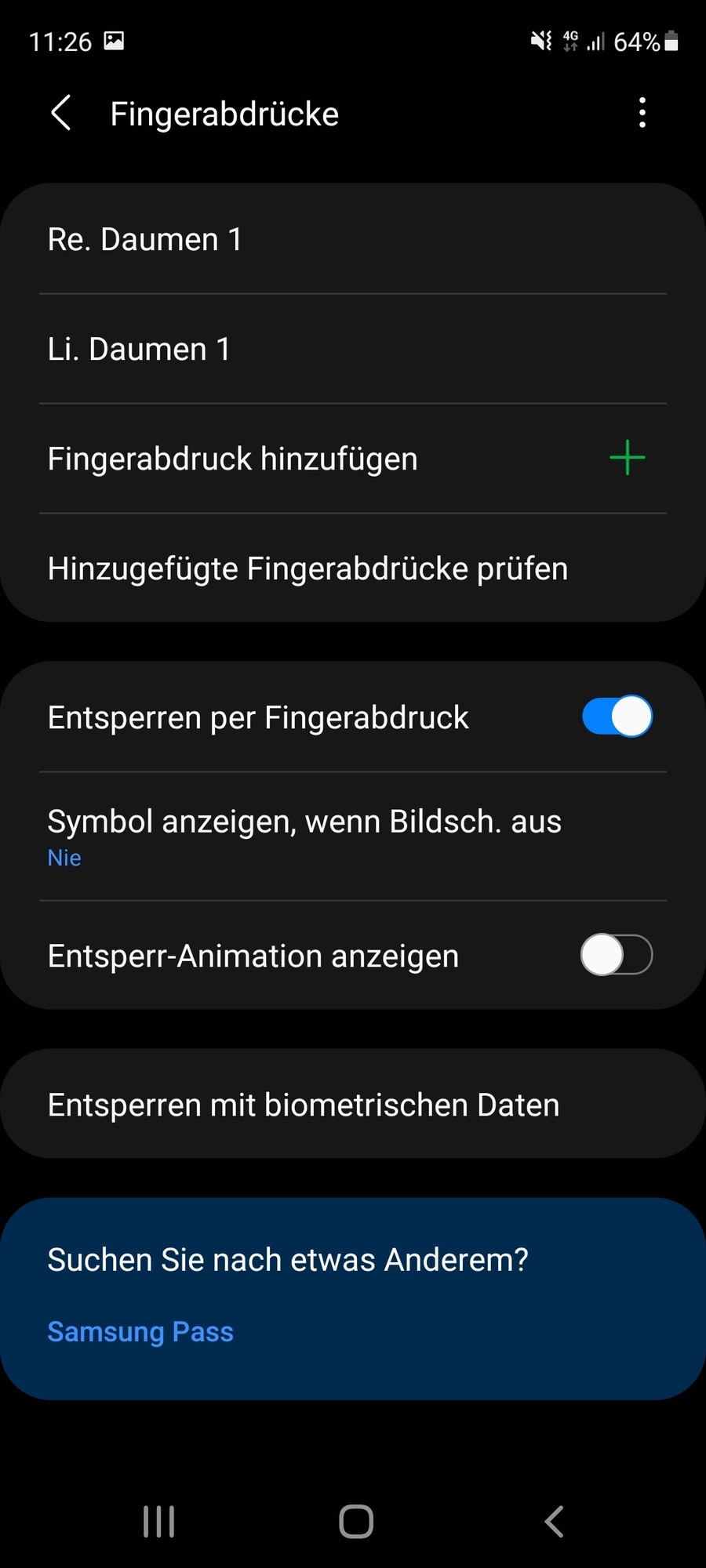Disable Entsperren per Fingerabdruck switch
The width and height of the screenshot is (706, 1568).
[x=617, y=717]
